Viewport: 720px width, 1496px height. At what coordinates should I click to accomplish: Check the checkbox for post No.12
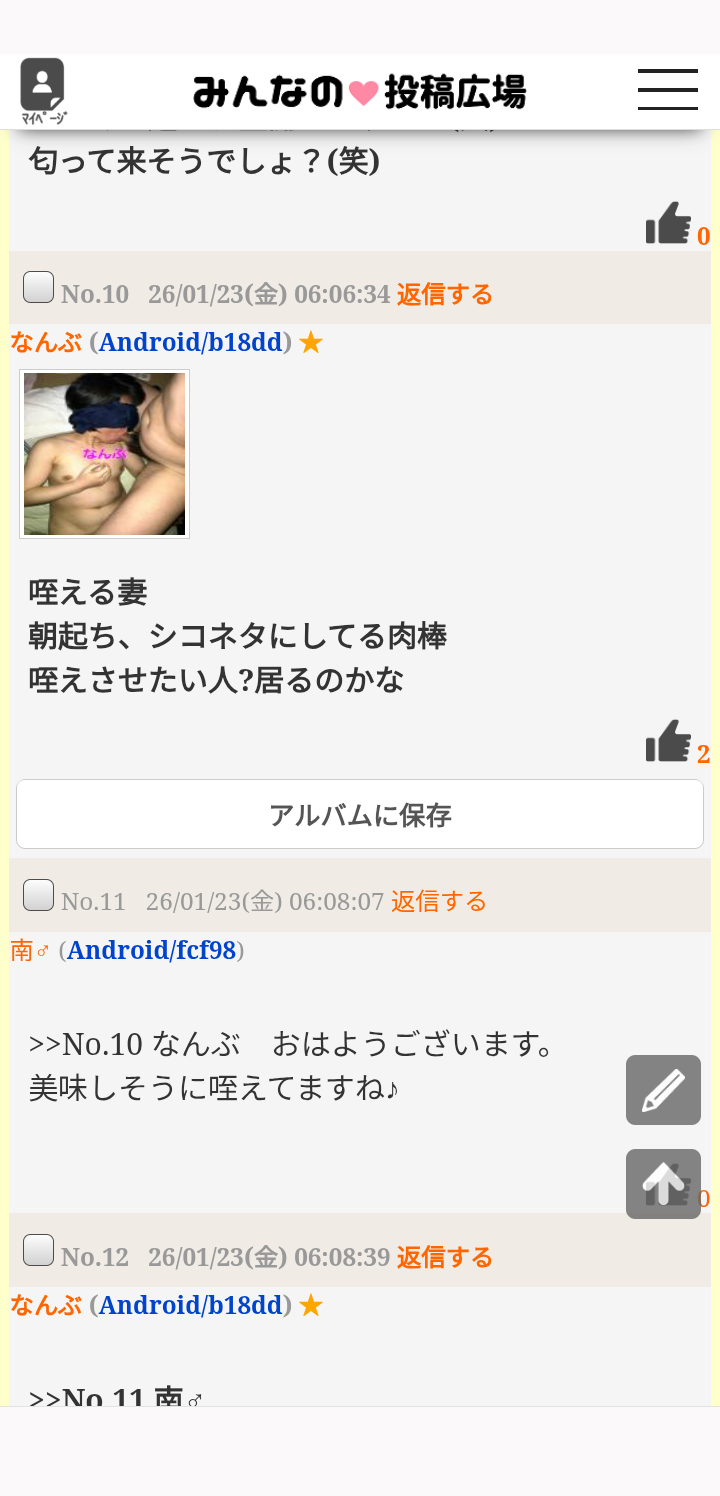click(x=37, y=1249)
